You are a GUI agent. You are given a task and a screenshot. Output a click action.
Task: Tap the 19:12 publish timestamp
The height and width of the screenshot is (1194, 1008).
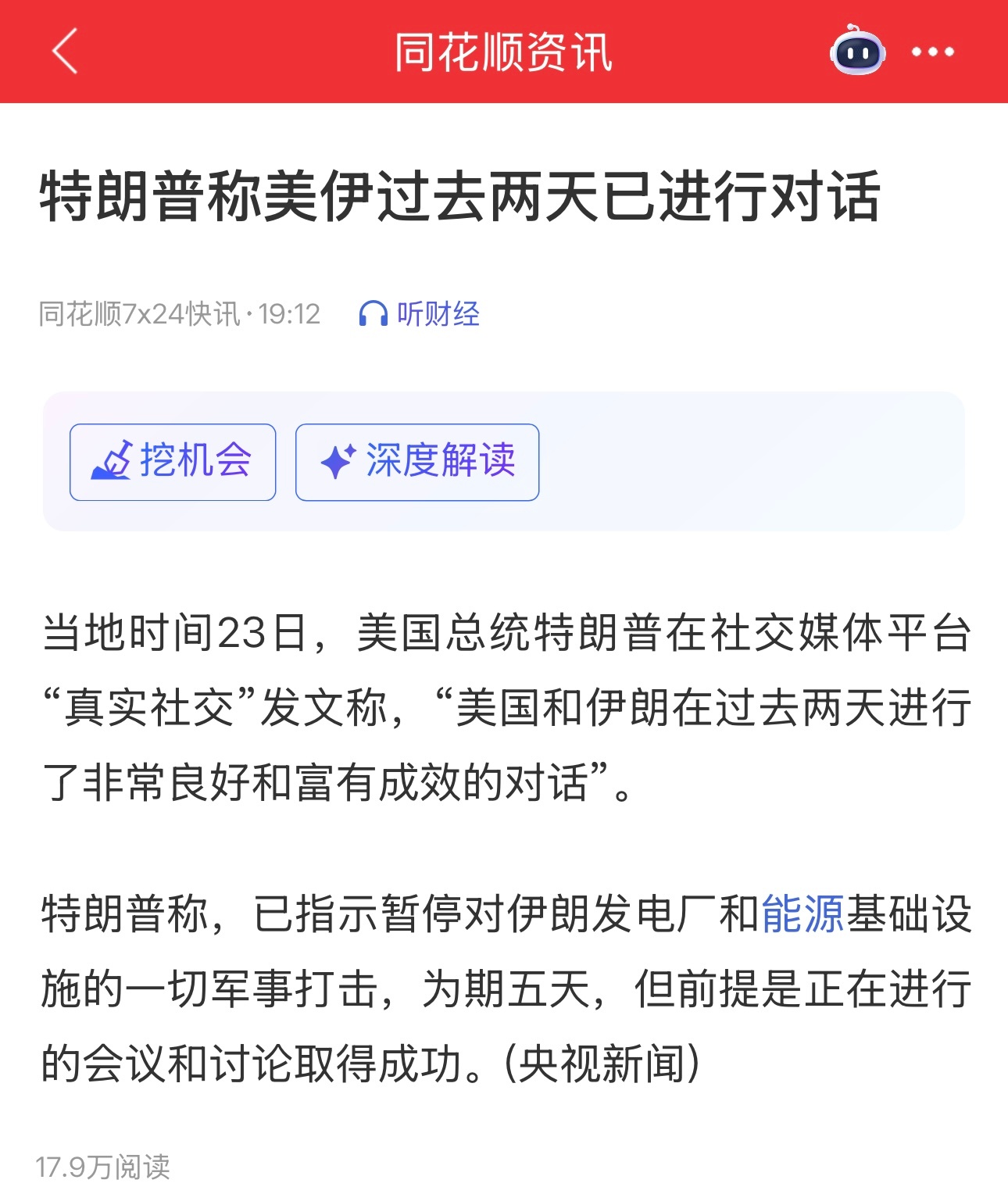click(x=291, y=312)
